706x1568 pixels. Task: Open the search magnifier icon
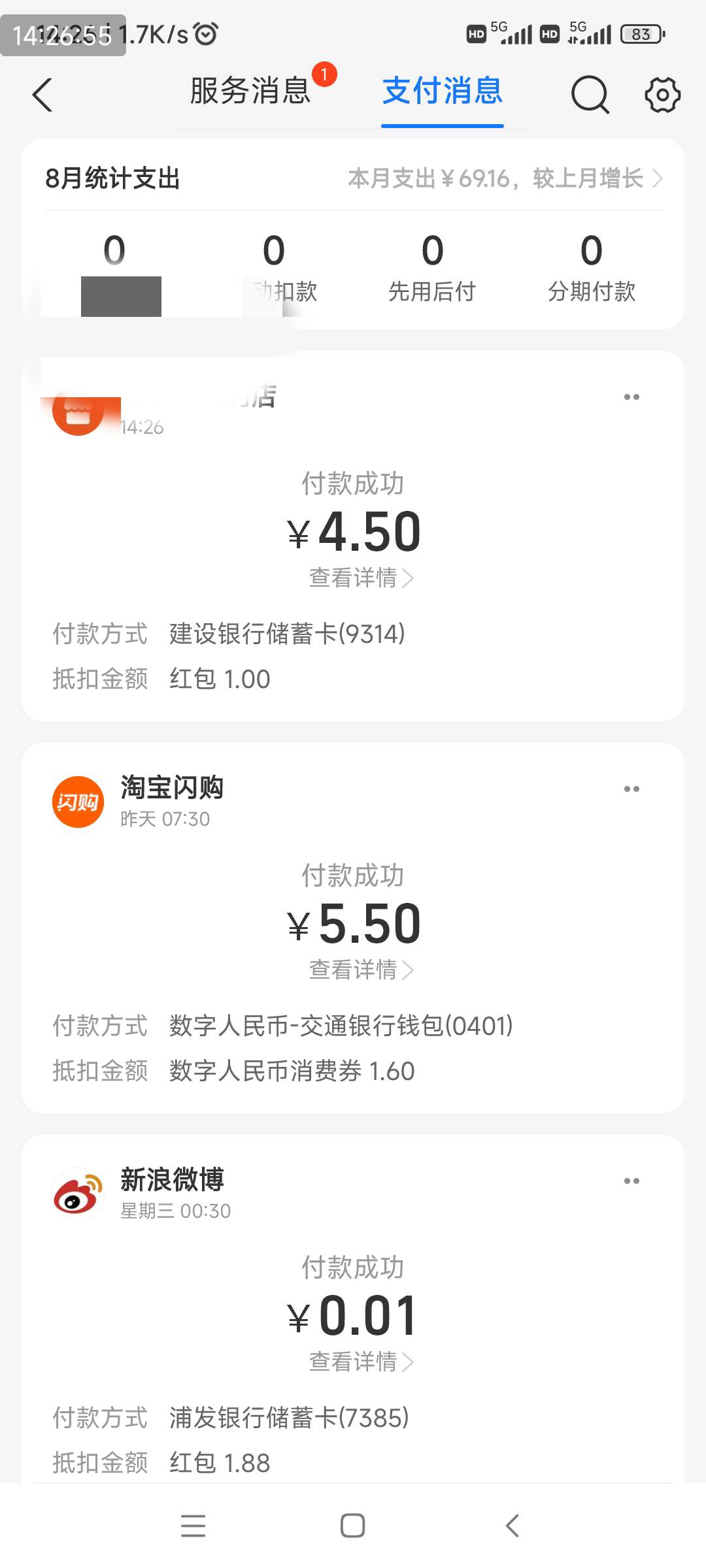point(590,95)
